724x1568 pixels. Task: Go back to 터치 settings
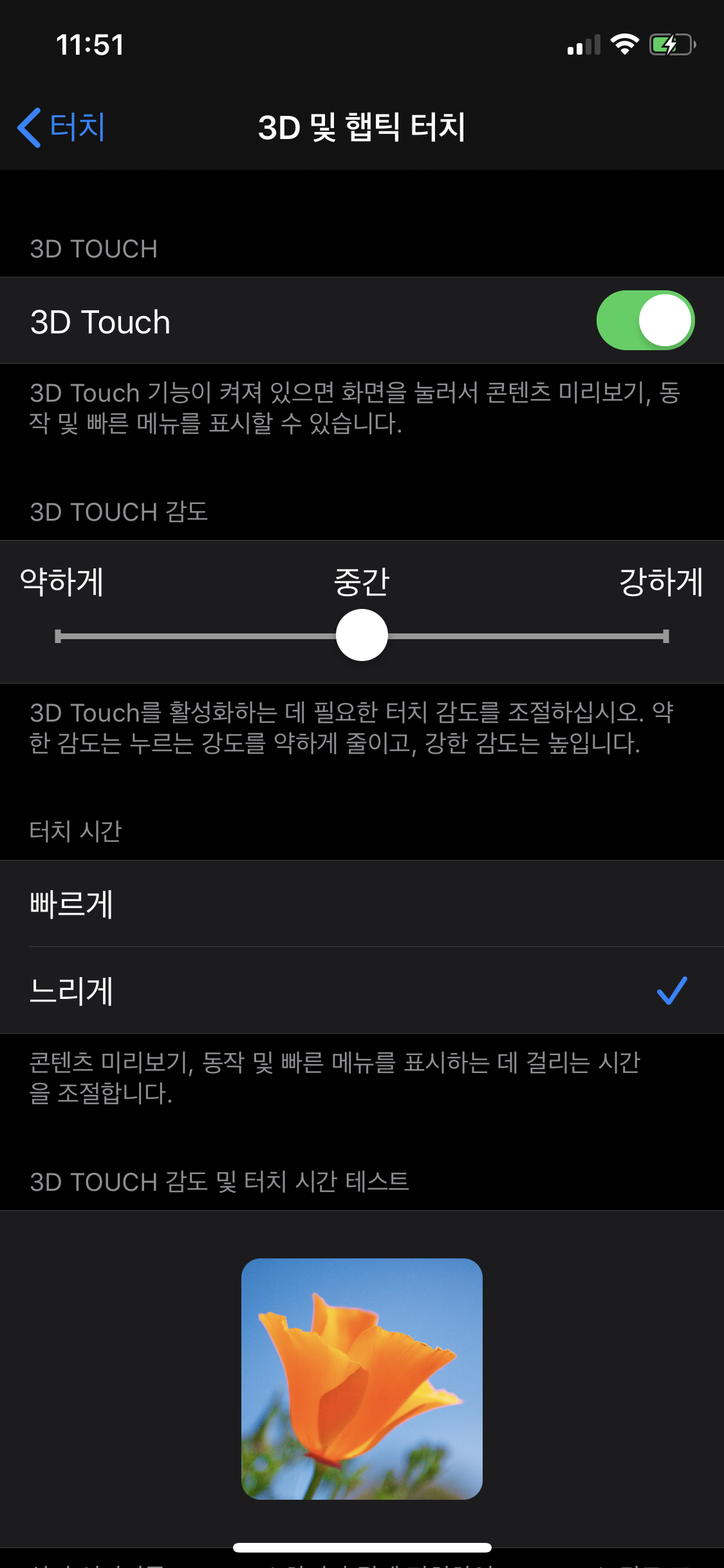[x=62, y=127]
